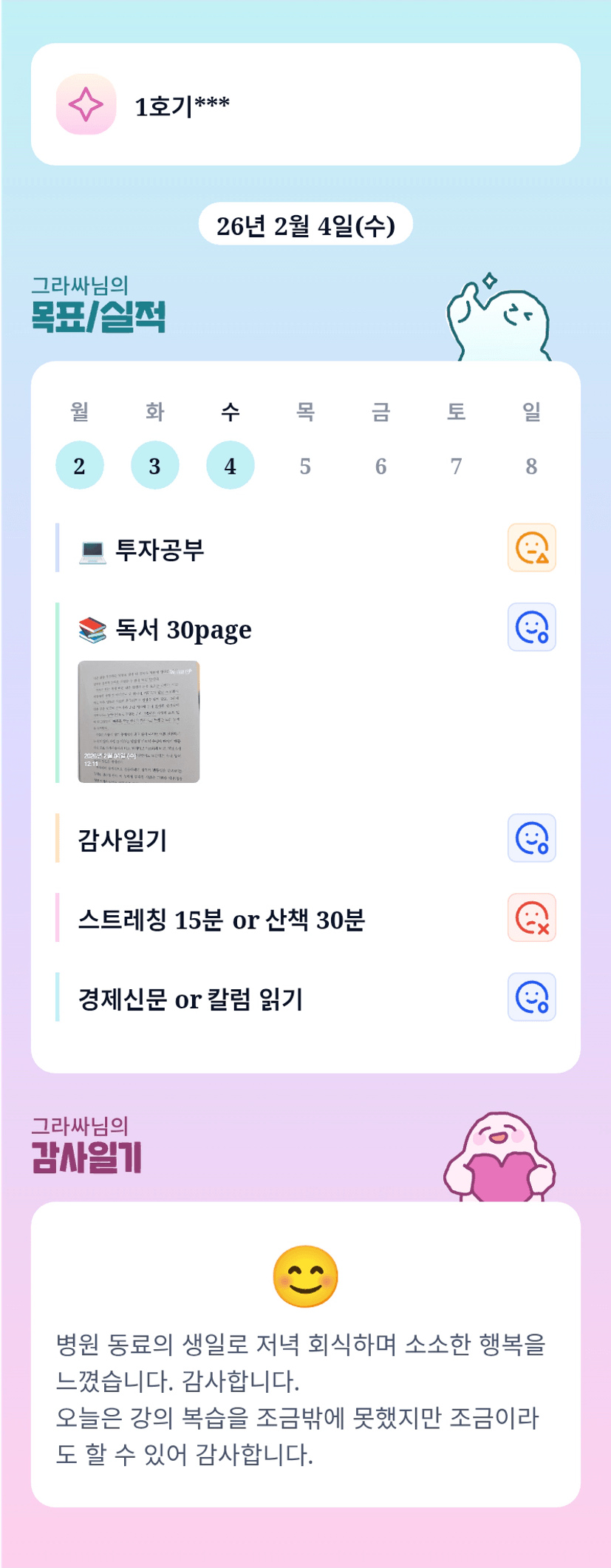Tap the status face for 경제신문 or 칼럼 읽기
611x1568 pixels.
532,997
